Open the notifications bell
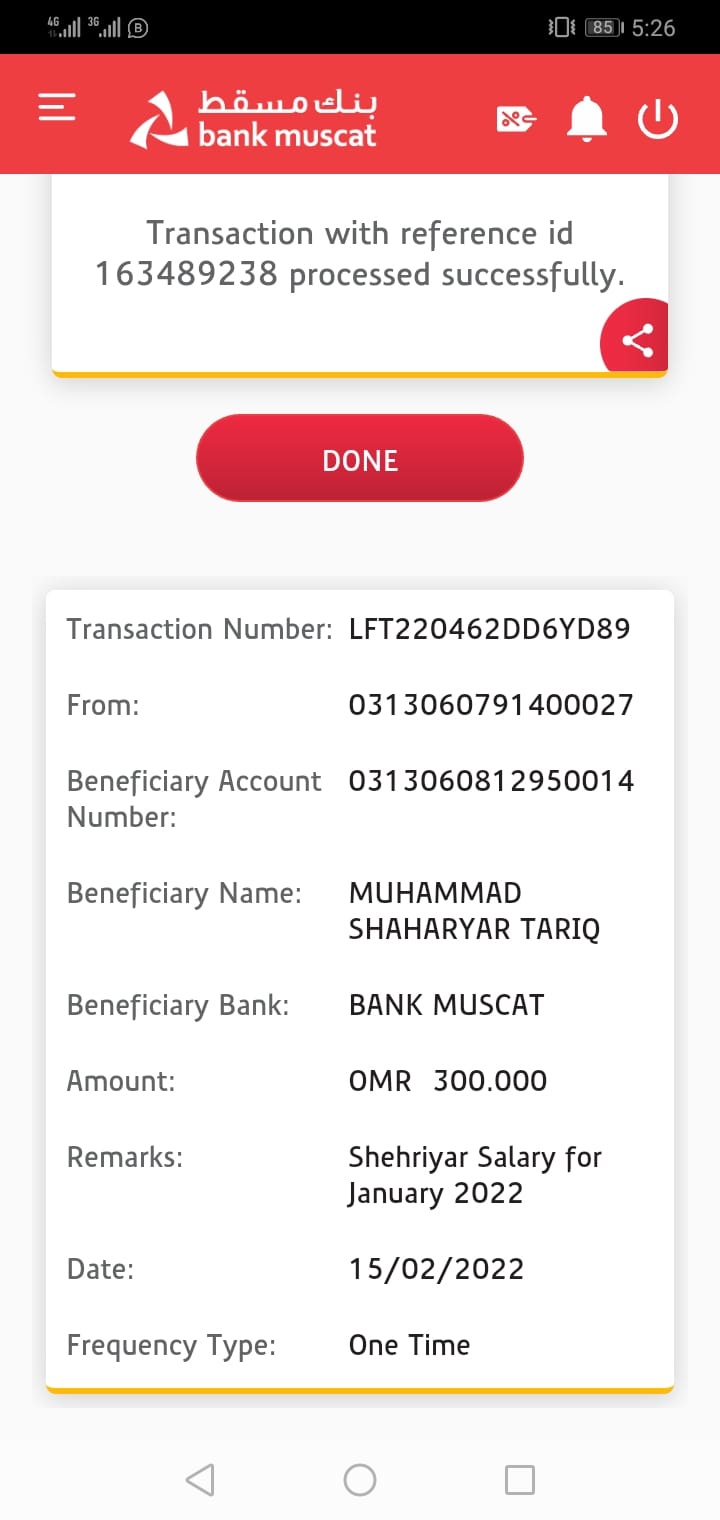Image resolution: width=720 pixels, height=1520 pixels. pos(587,119)
